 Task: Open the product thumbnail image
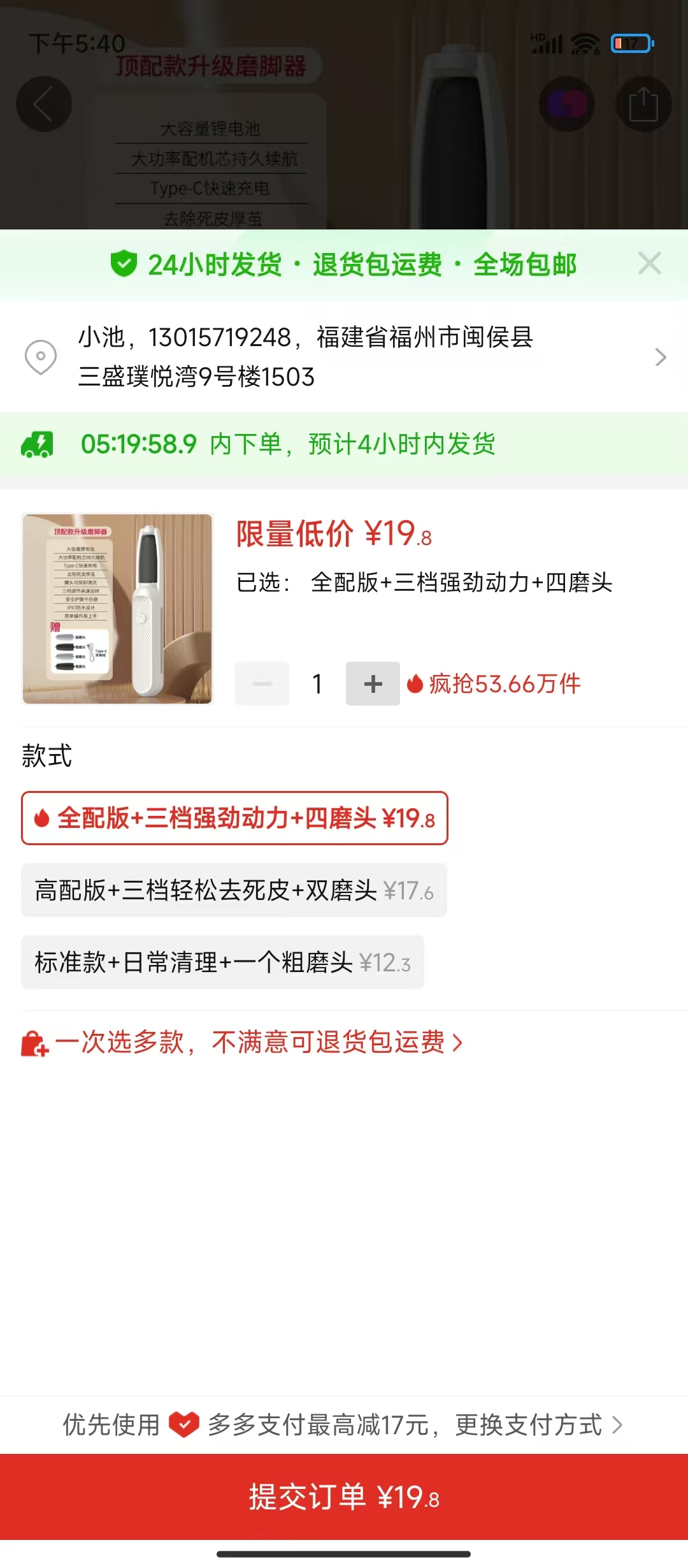[117, 609]
